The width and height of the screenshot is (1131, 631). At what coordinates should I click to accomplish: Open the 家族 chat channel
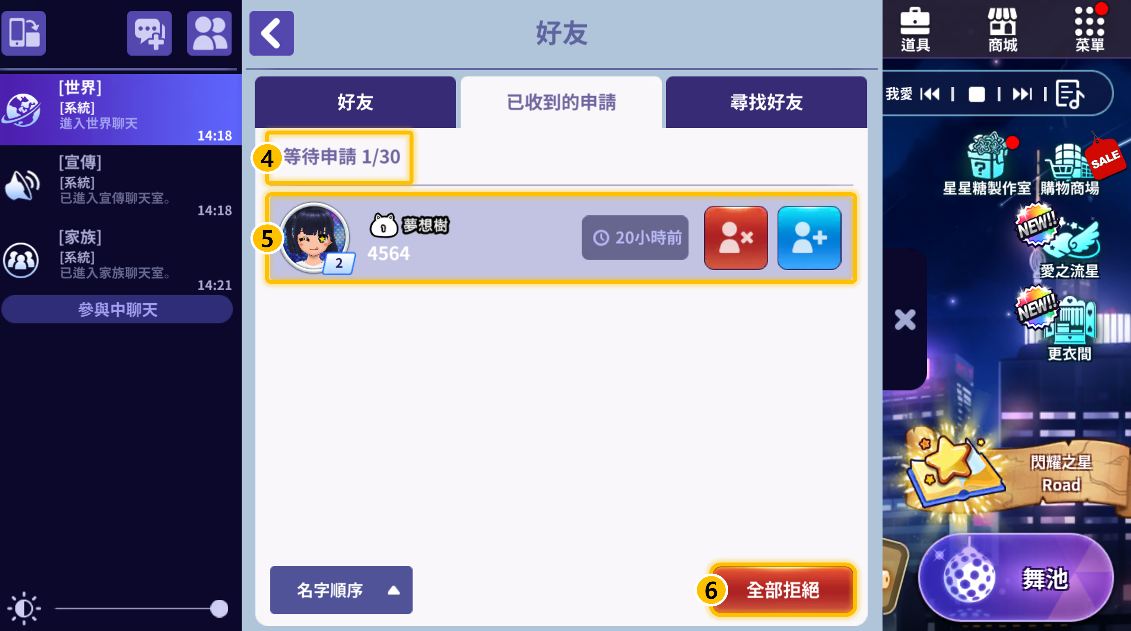click(x=120, y=260)
